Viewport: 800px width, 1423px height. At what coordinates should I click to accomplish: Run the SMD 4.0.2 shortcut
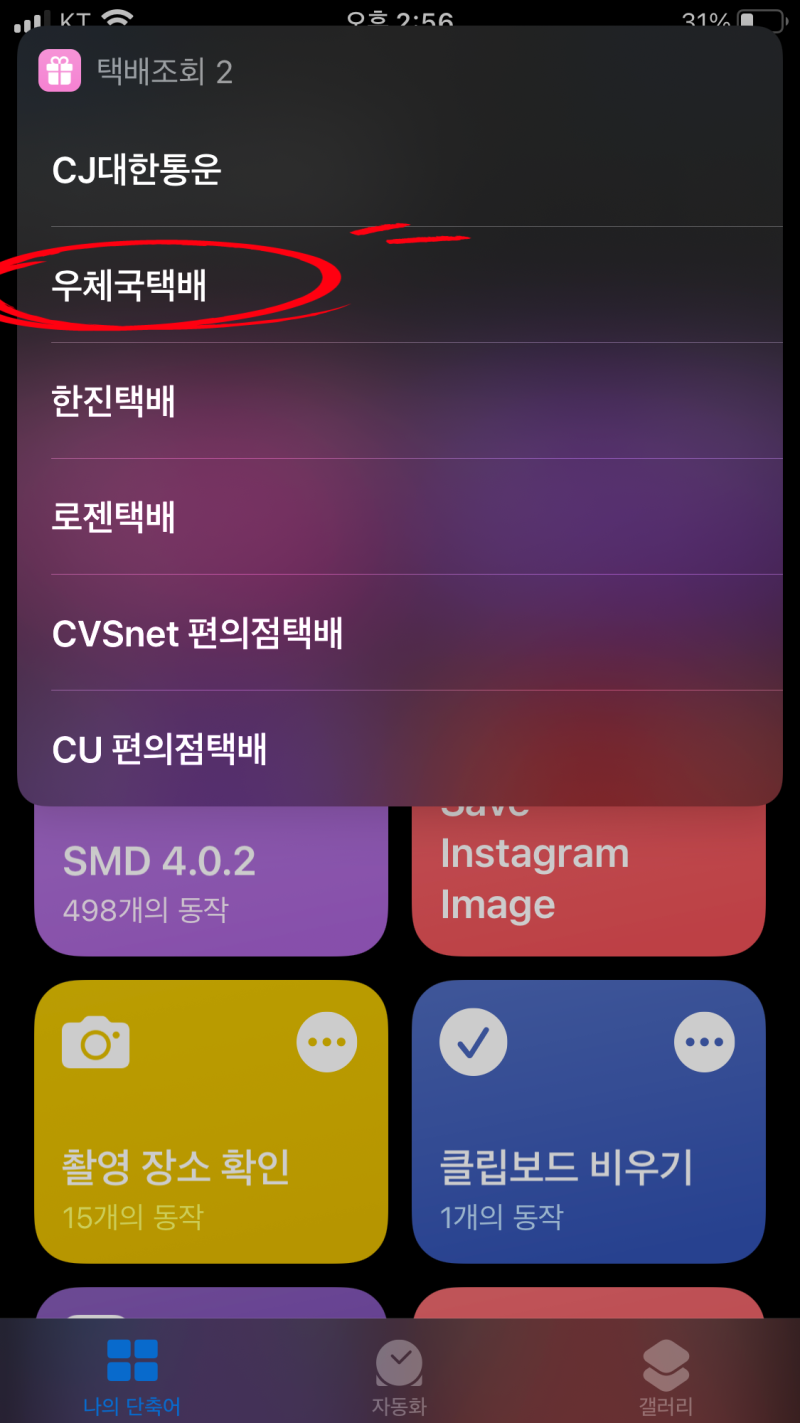(x=210, y=880)
